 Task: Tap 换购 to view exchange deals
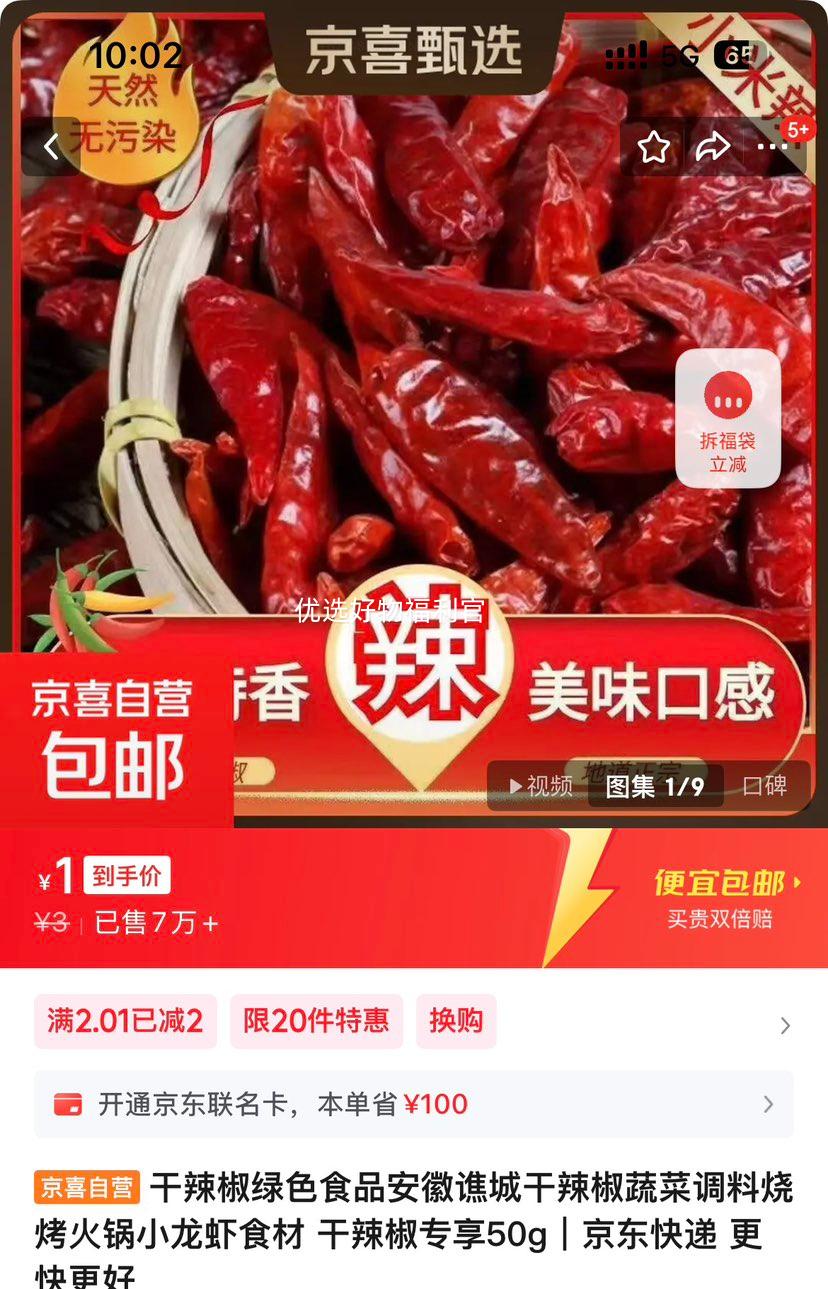tap(456, 1022)
